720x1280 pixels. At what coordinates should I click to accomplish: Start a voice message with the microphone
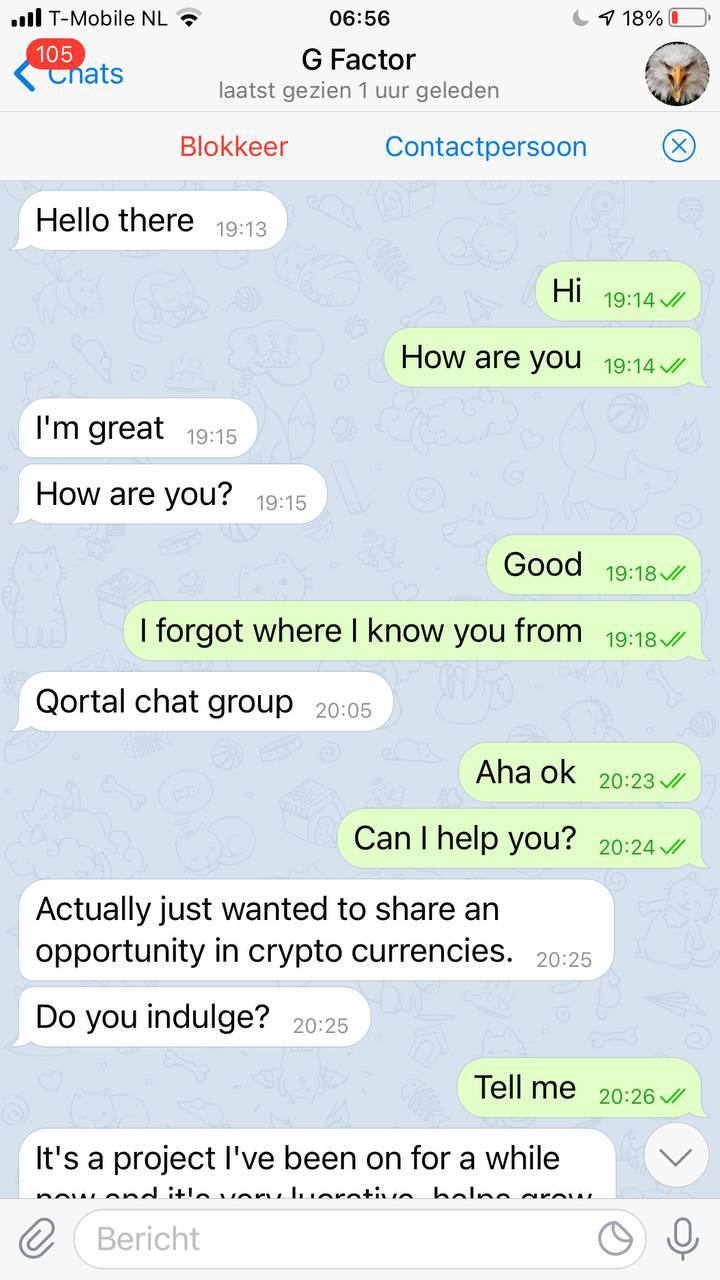(683, 1239)
